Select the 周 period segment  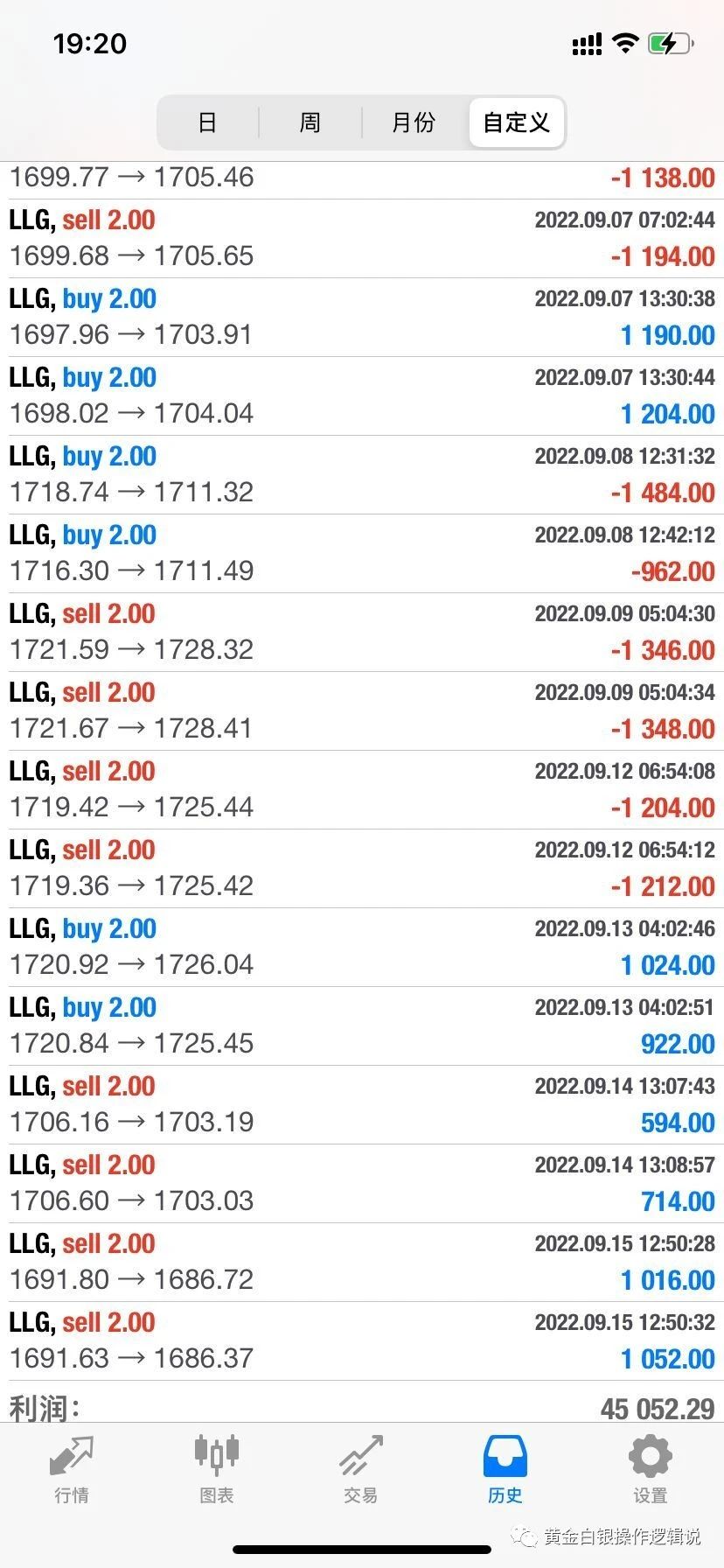pyautogui.click(x=310, y=122)
